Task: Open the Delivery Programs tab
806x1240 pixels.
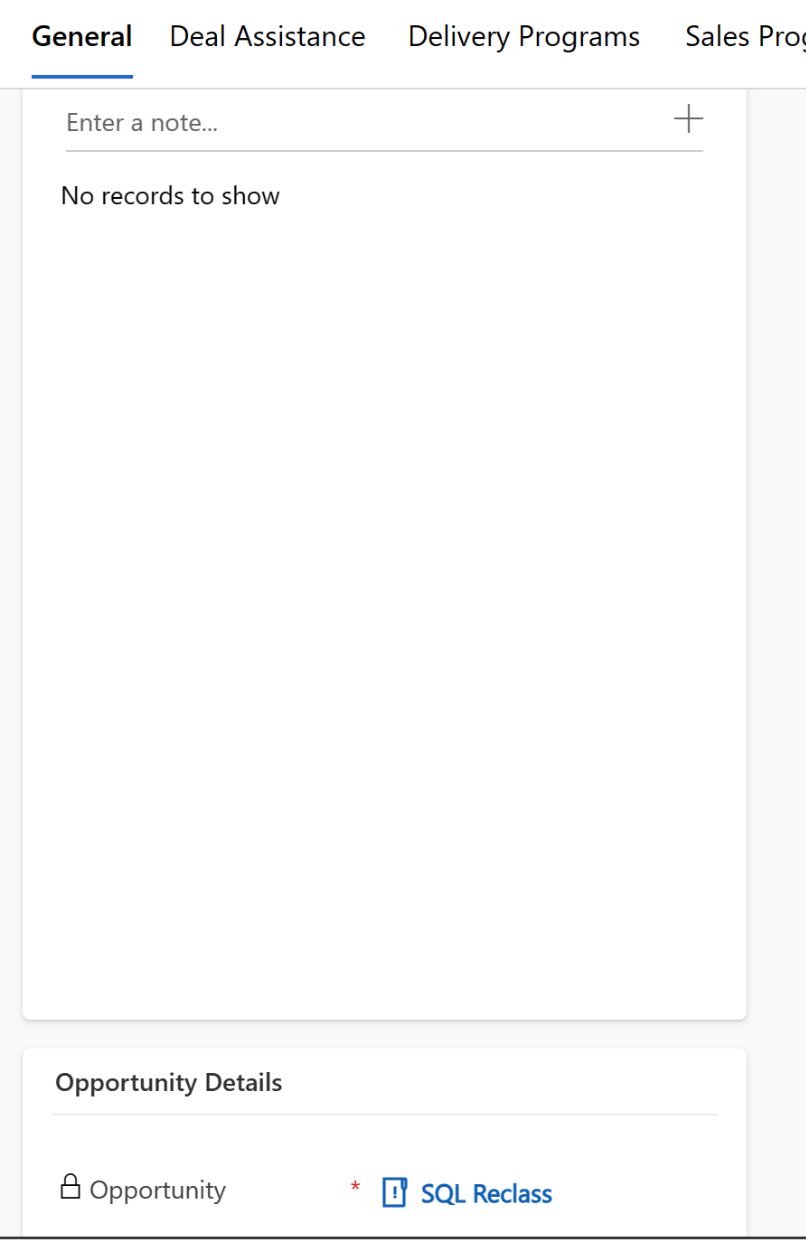Action: click(523, 37)
